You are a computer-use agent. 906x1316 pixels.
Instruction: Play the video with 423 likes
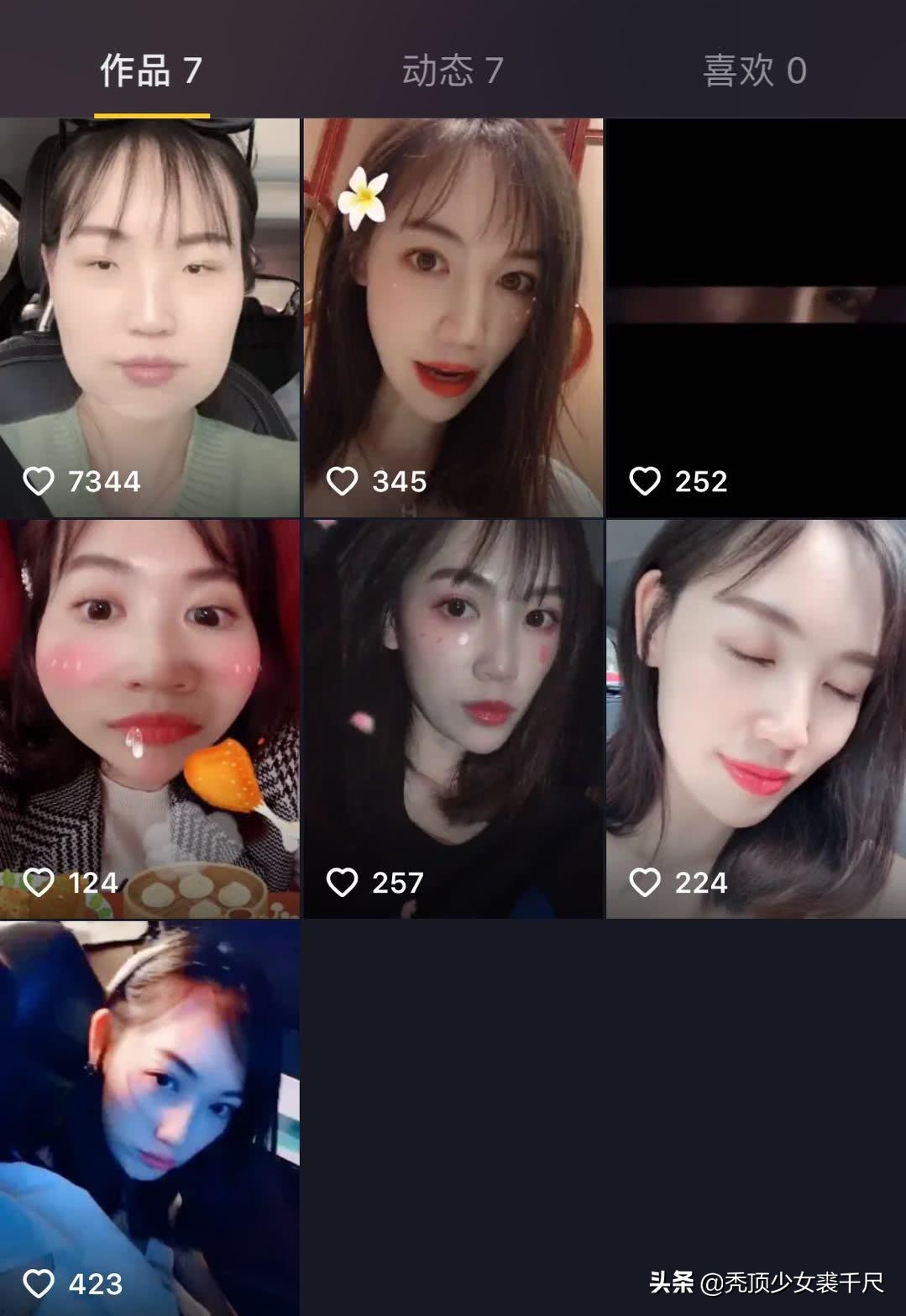point(149,1117)
